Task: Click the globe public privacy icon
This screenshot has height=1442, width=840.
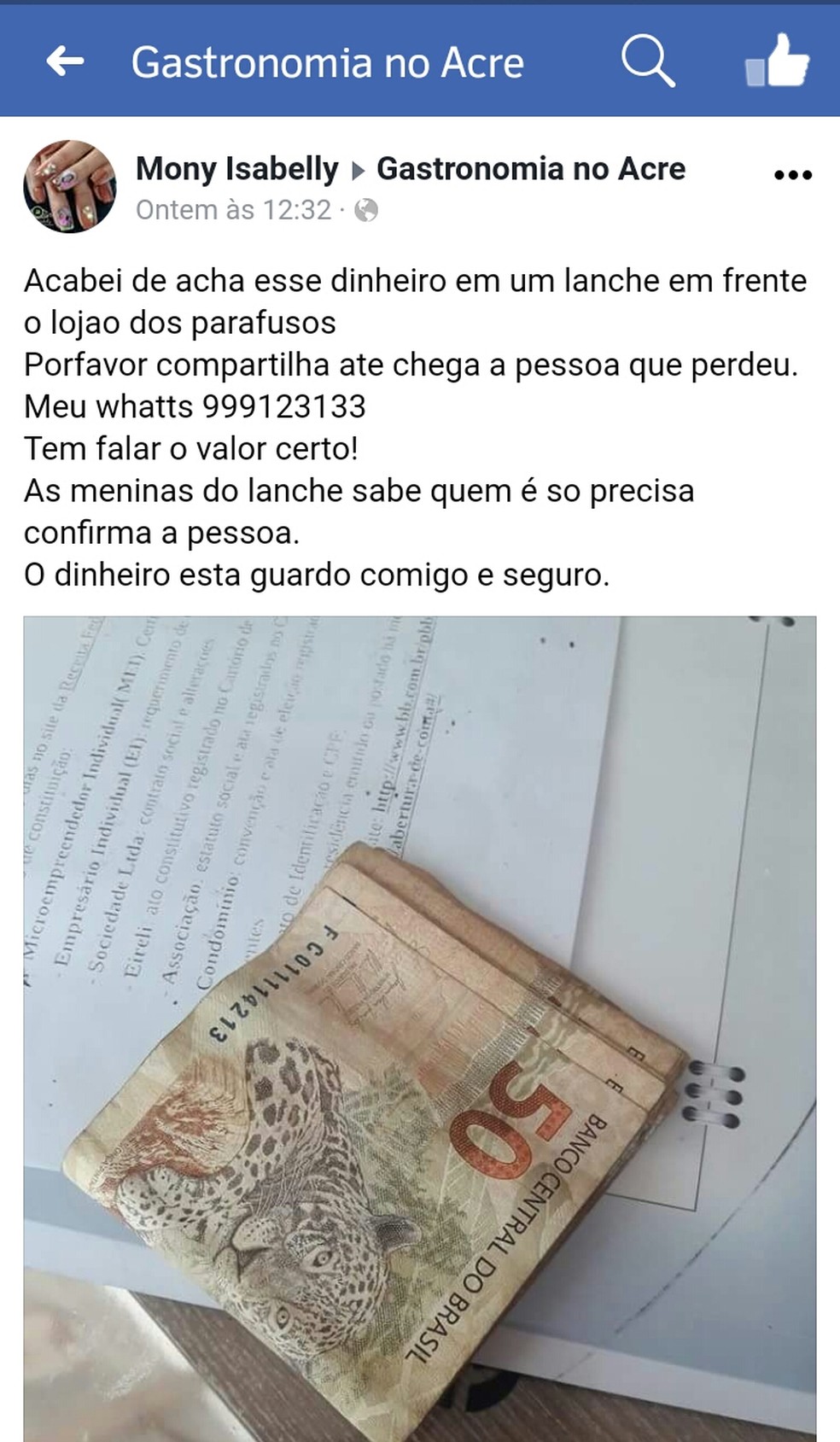Action: [x=367, y=210]
